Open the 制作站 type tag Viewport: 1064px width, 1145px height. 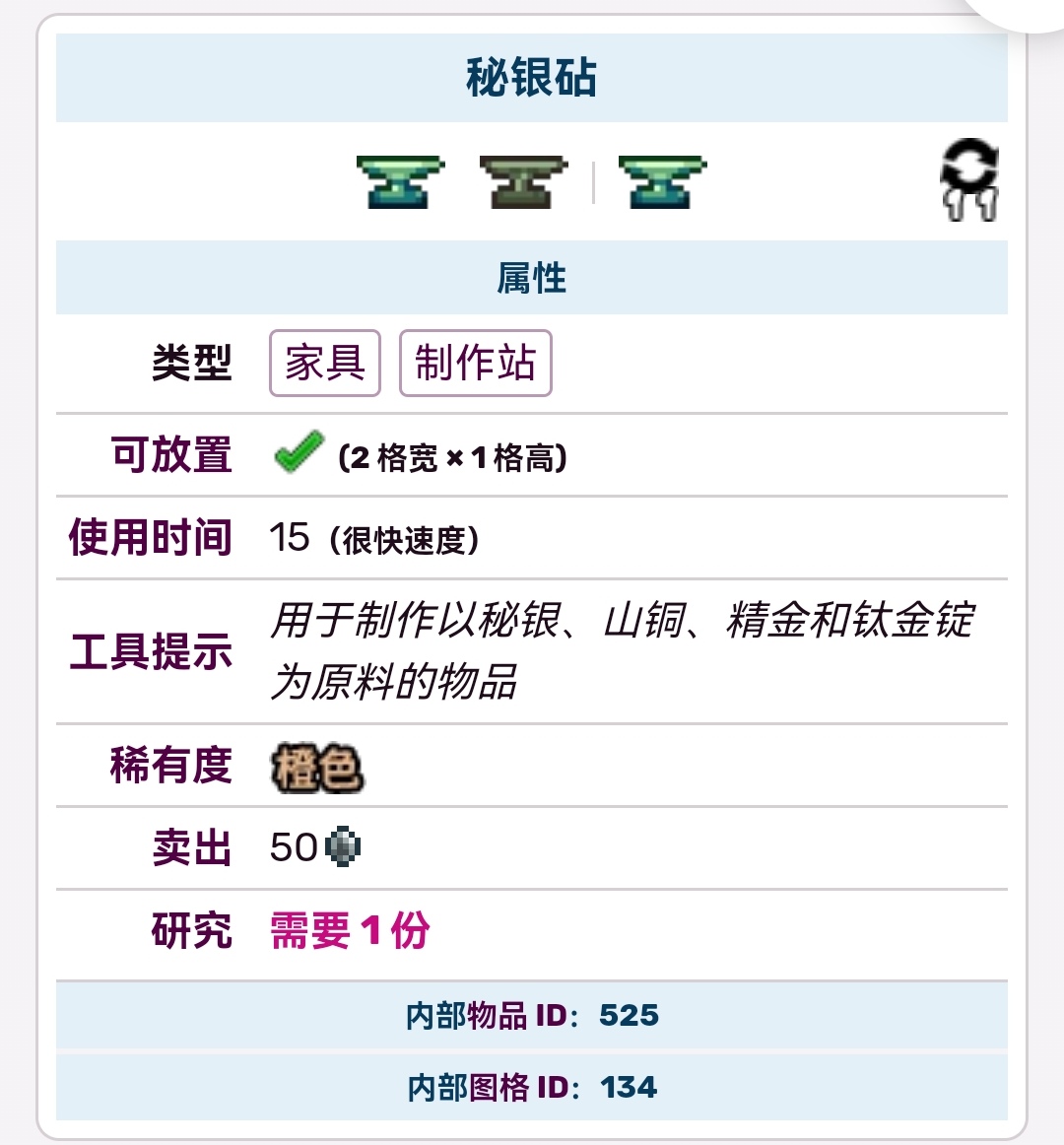point(475,363)
